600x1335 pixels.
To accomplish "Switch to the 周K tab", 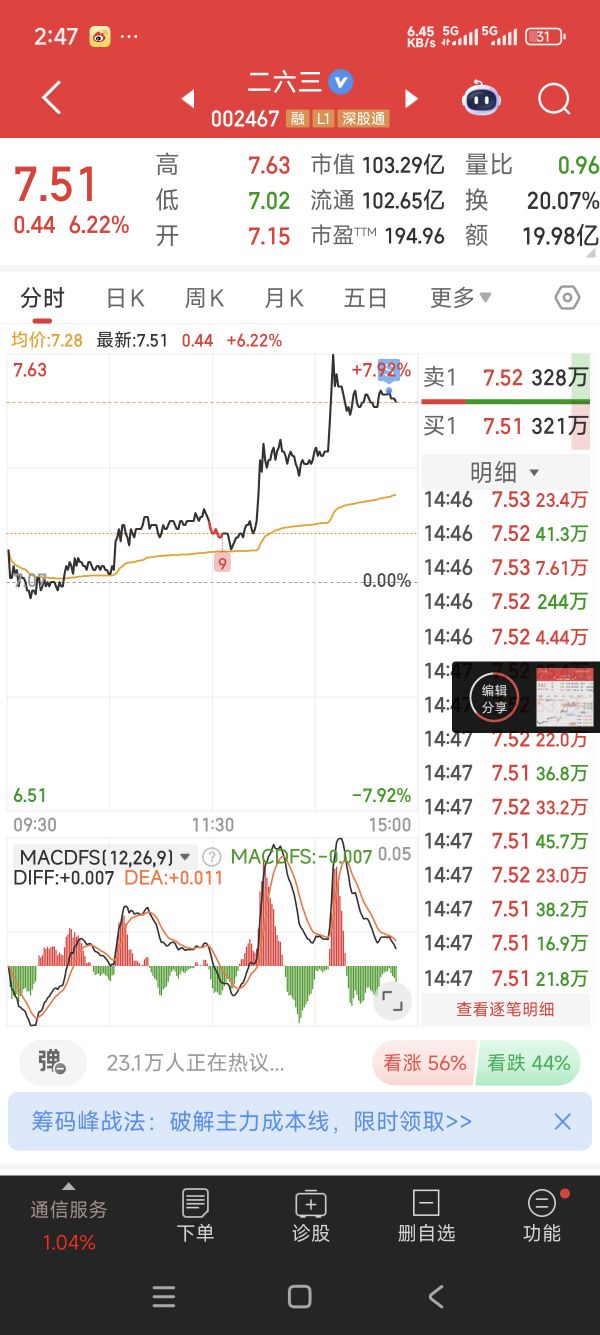I will [204, 298].
